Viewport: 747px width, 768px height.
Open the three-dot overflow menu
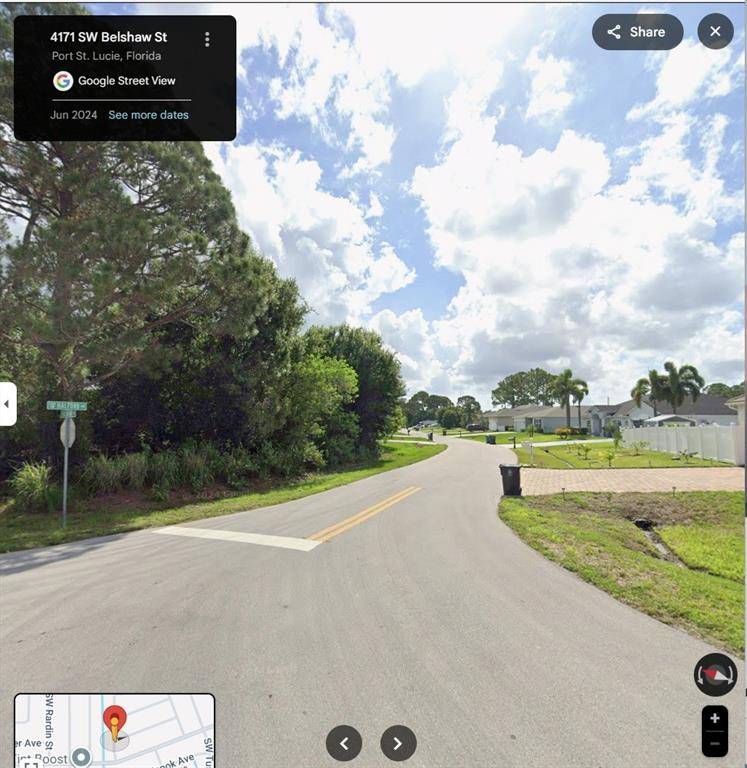(x=207, y=36)
